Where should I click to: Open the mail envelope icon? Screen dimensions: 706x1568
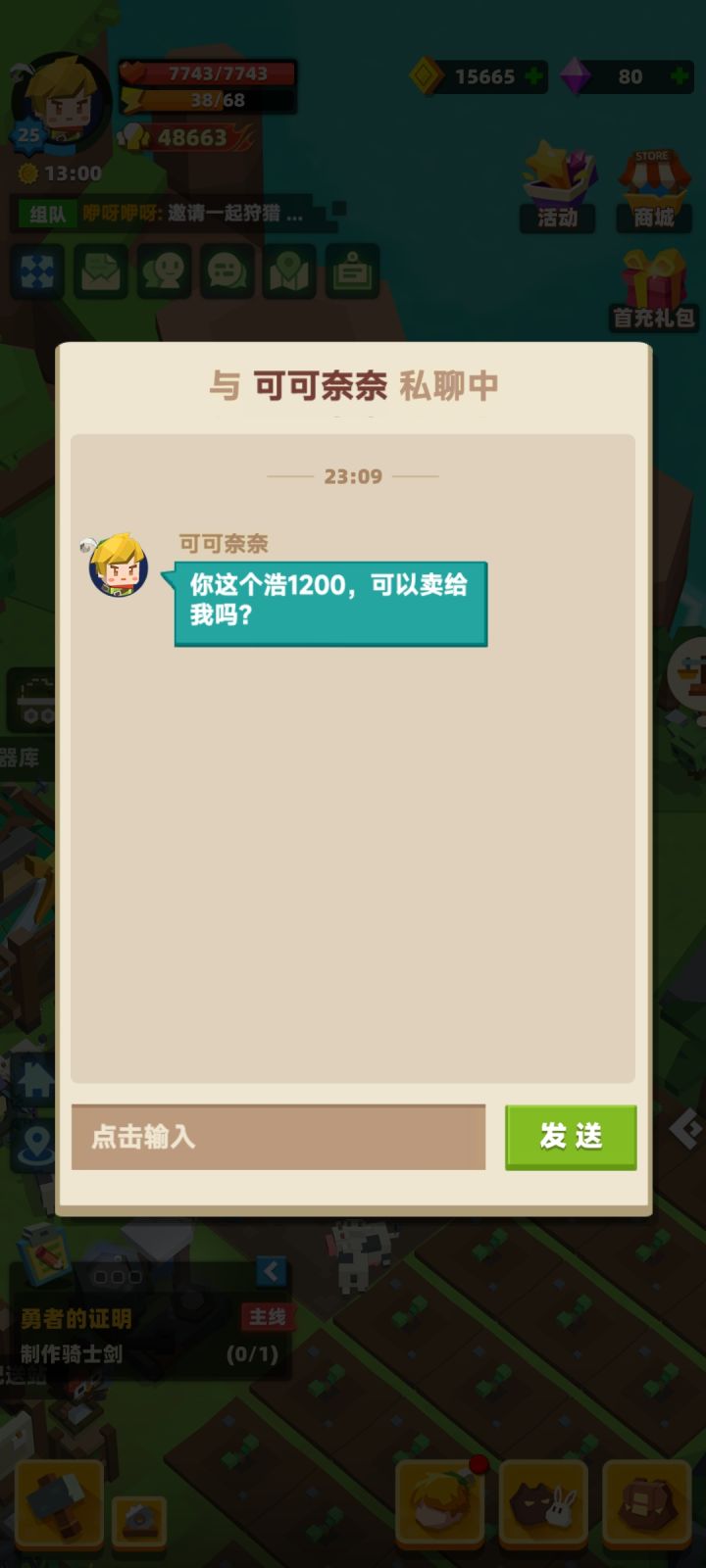[x=101, y=272]
